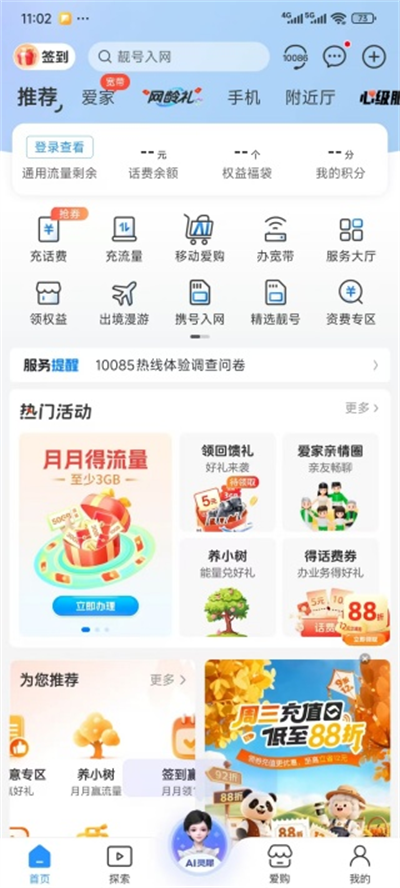The width and height of the screenshot is (400, 888).
Task: Open the plus menu icon
Action: tap(374, 57)
